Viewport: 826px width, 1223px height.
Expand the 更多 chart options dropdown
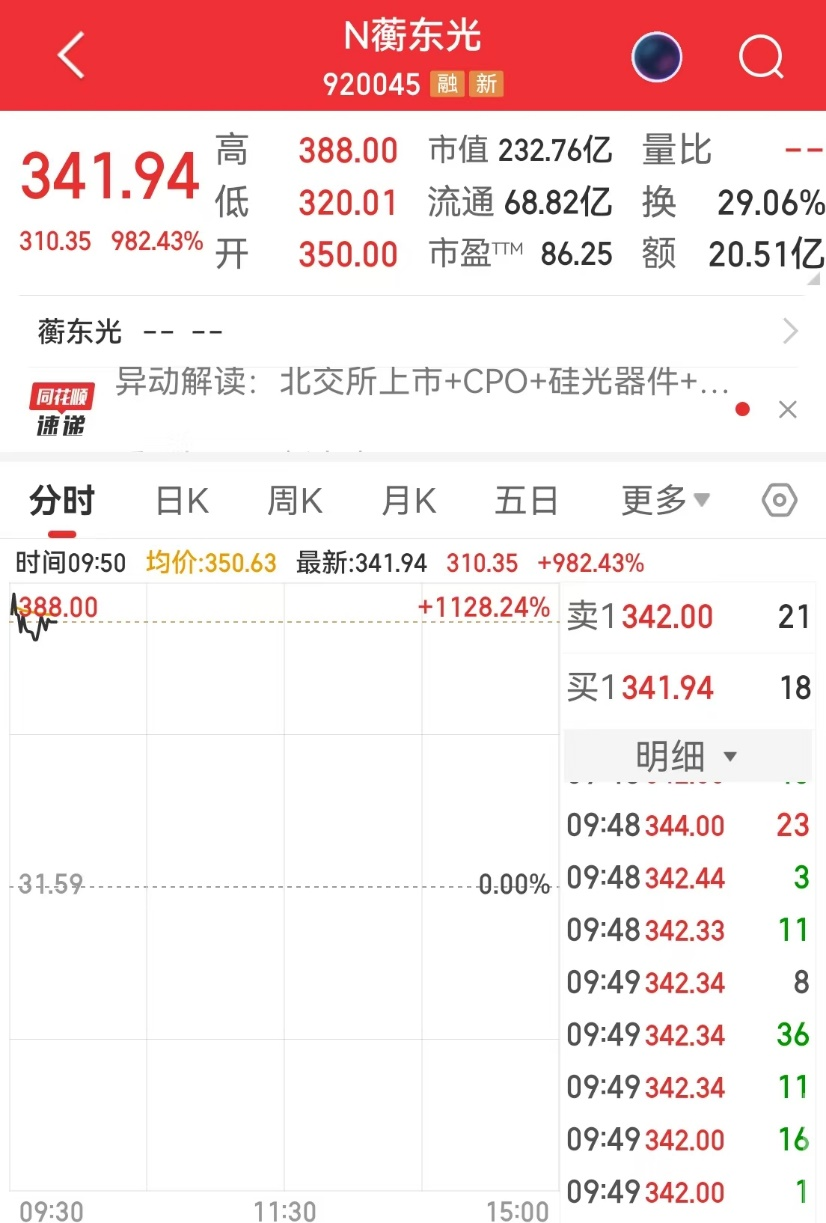point(665,500)
